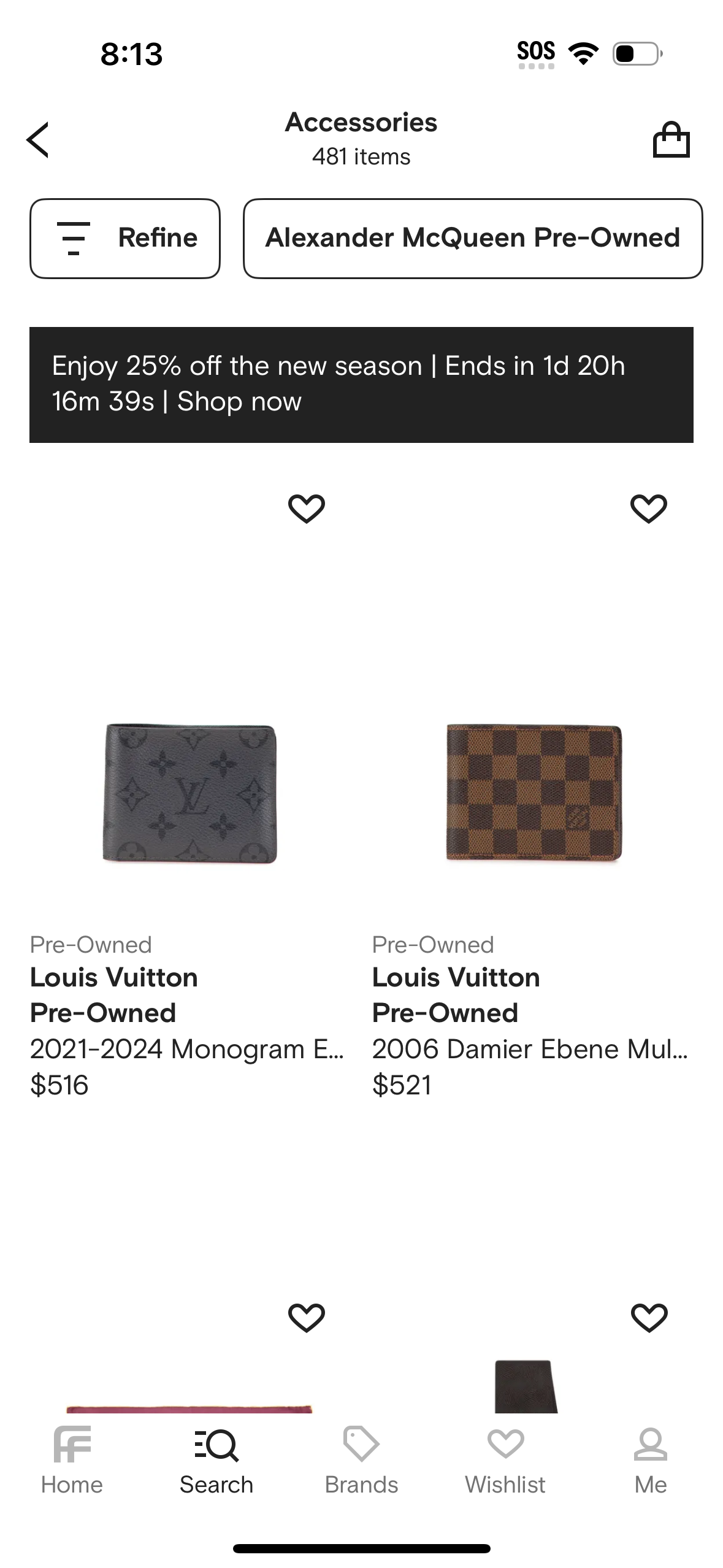Viewport: 723px width, 1568px height.
Task: Expand the Refine filter panel
Action: tap(124, 238)
